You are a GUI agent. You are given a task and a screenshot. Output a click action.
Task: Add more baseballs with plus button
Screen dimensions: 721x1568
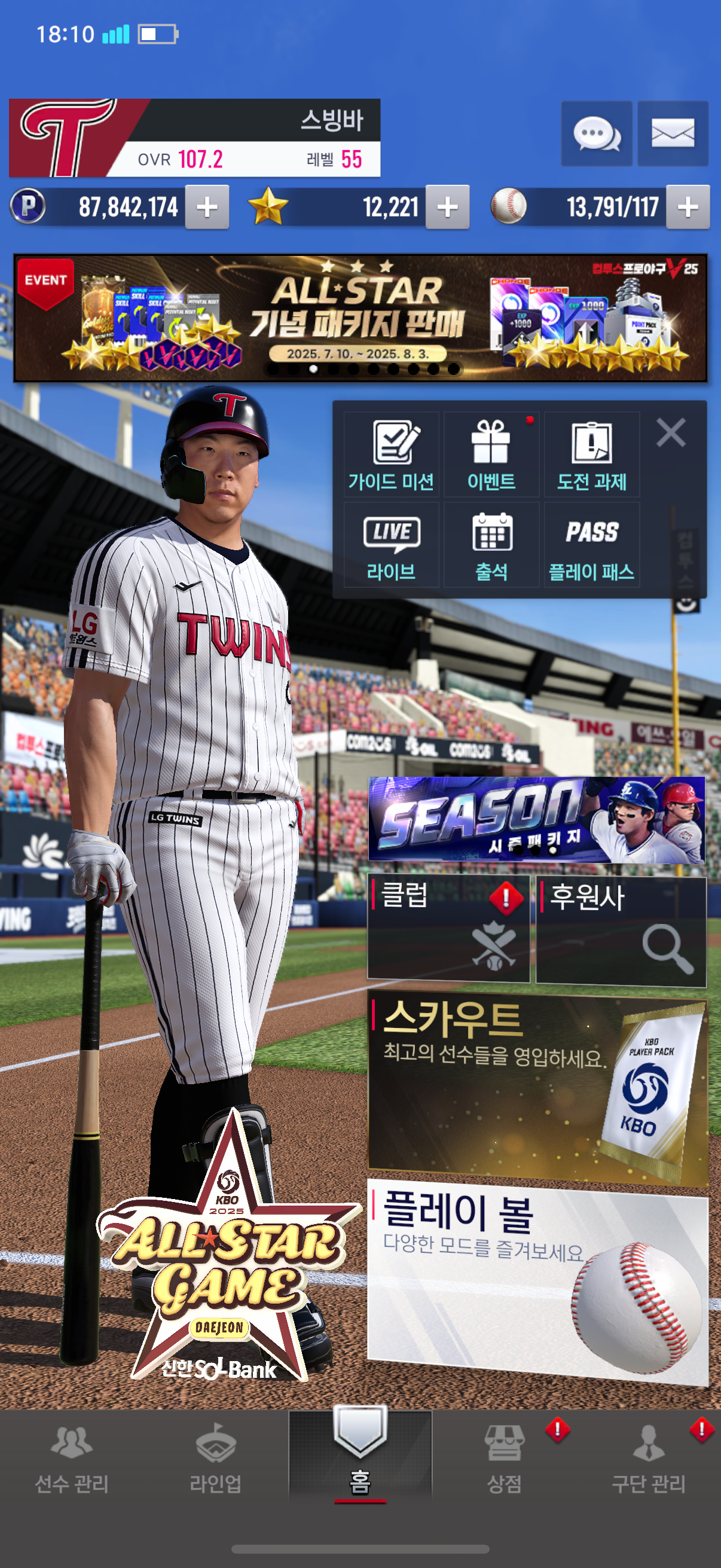tap(688, 207)
